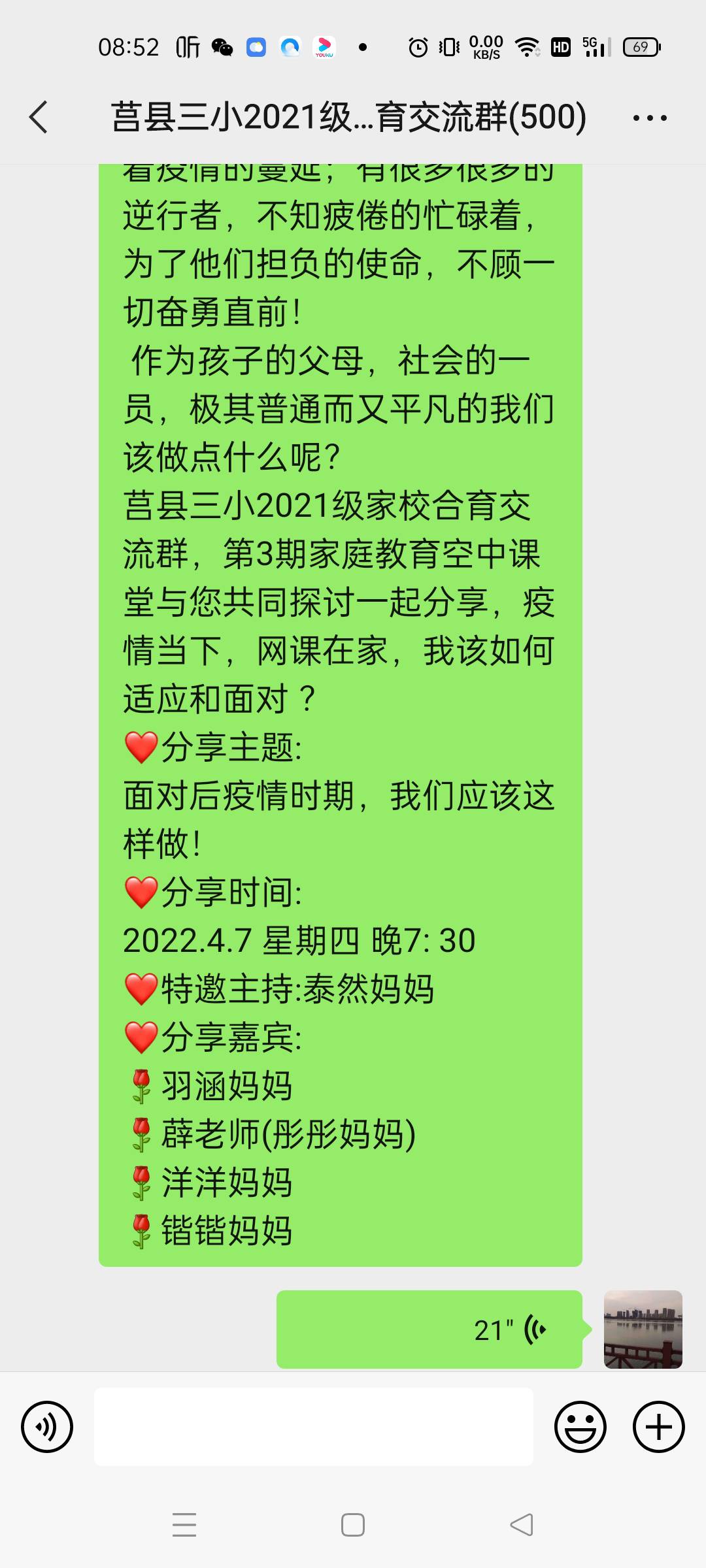Image resolution: width=706 pixels, height=1568 pixels.
Task: Play the 21-second voice message
Action: click(x=428, y=1330)
